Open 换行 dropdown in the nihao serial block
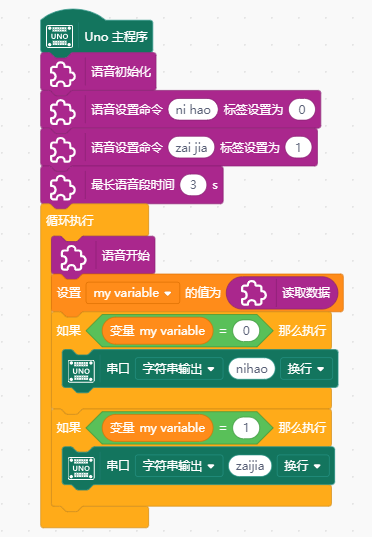The height and width of the screenshot is (537, 372). tap(306, 369)
